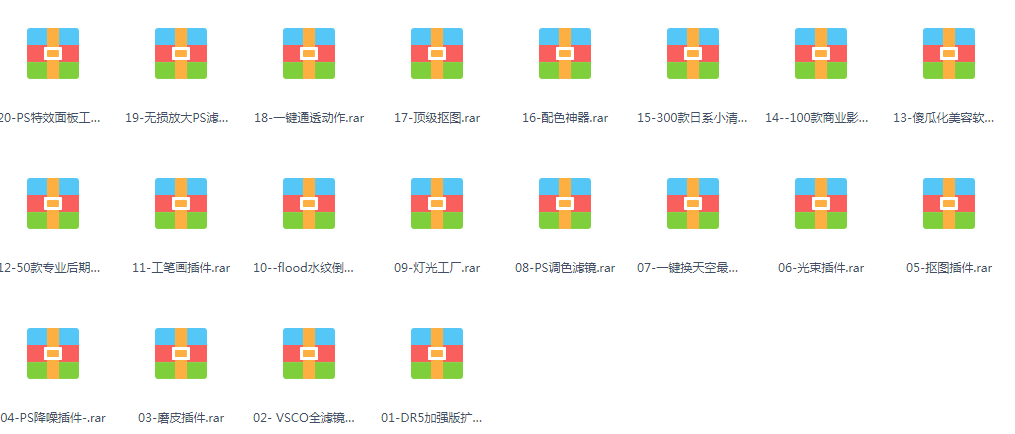Open 20-PS特效面板 rar file

click(53, 53)
